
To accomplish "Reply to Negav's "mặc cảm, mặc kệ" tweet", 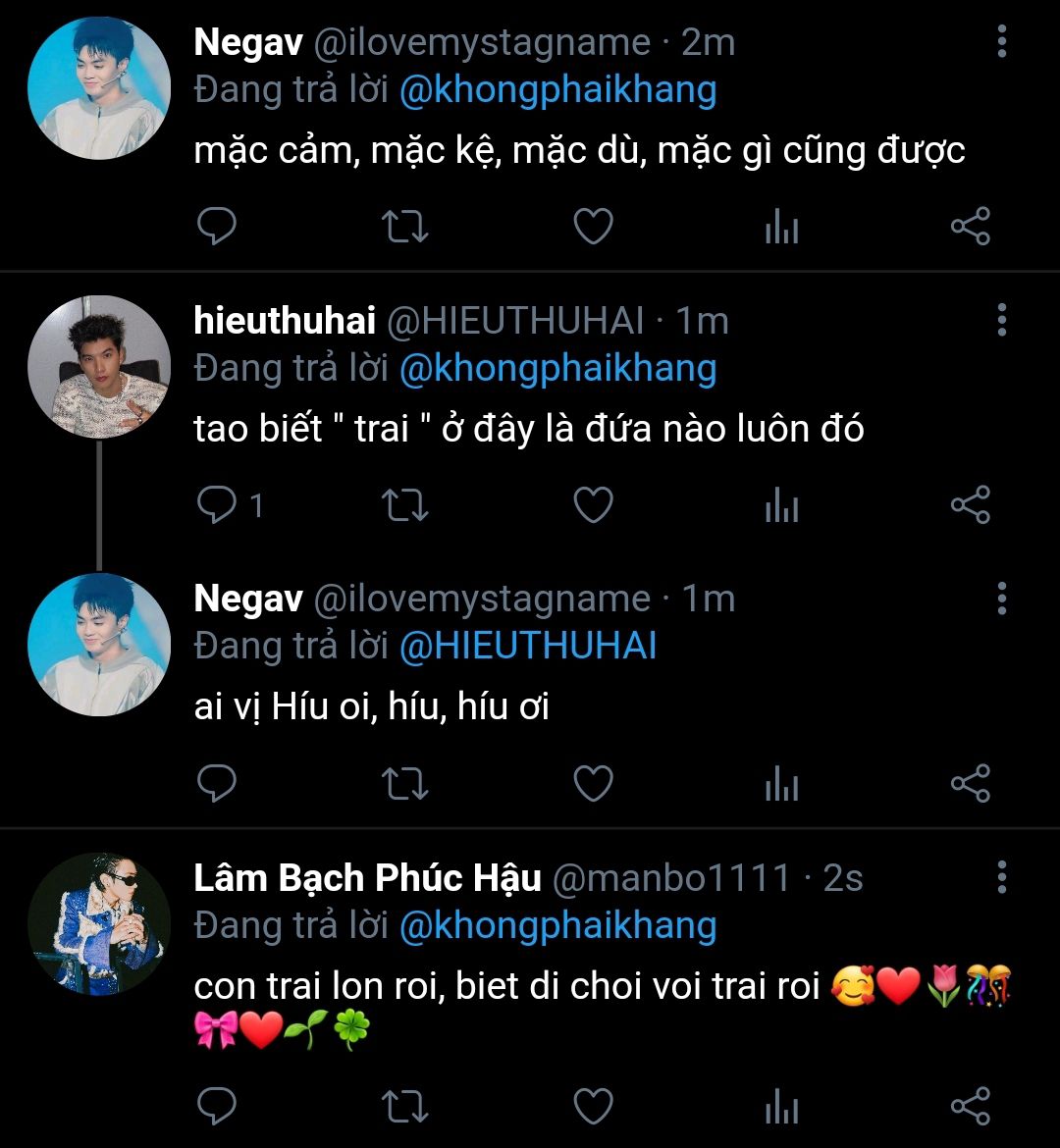I will [217, 227].
